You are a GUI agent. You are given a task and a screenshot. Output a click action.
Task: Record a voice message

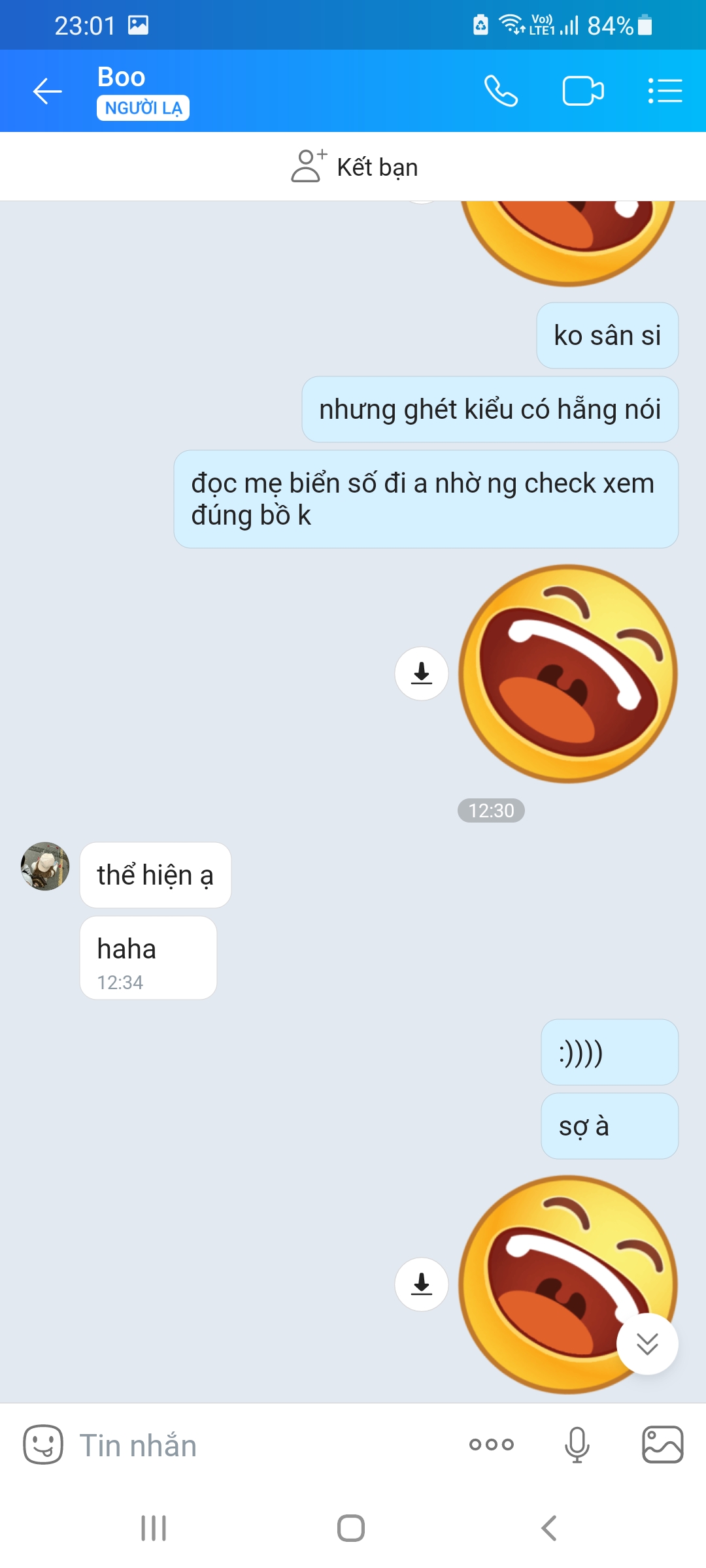tap(577, 1445)
